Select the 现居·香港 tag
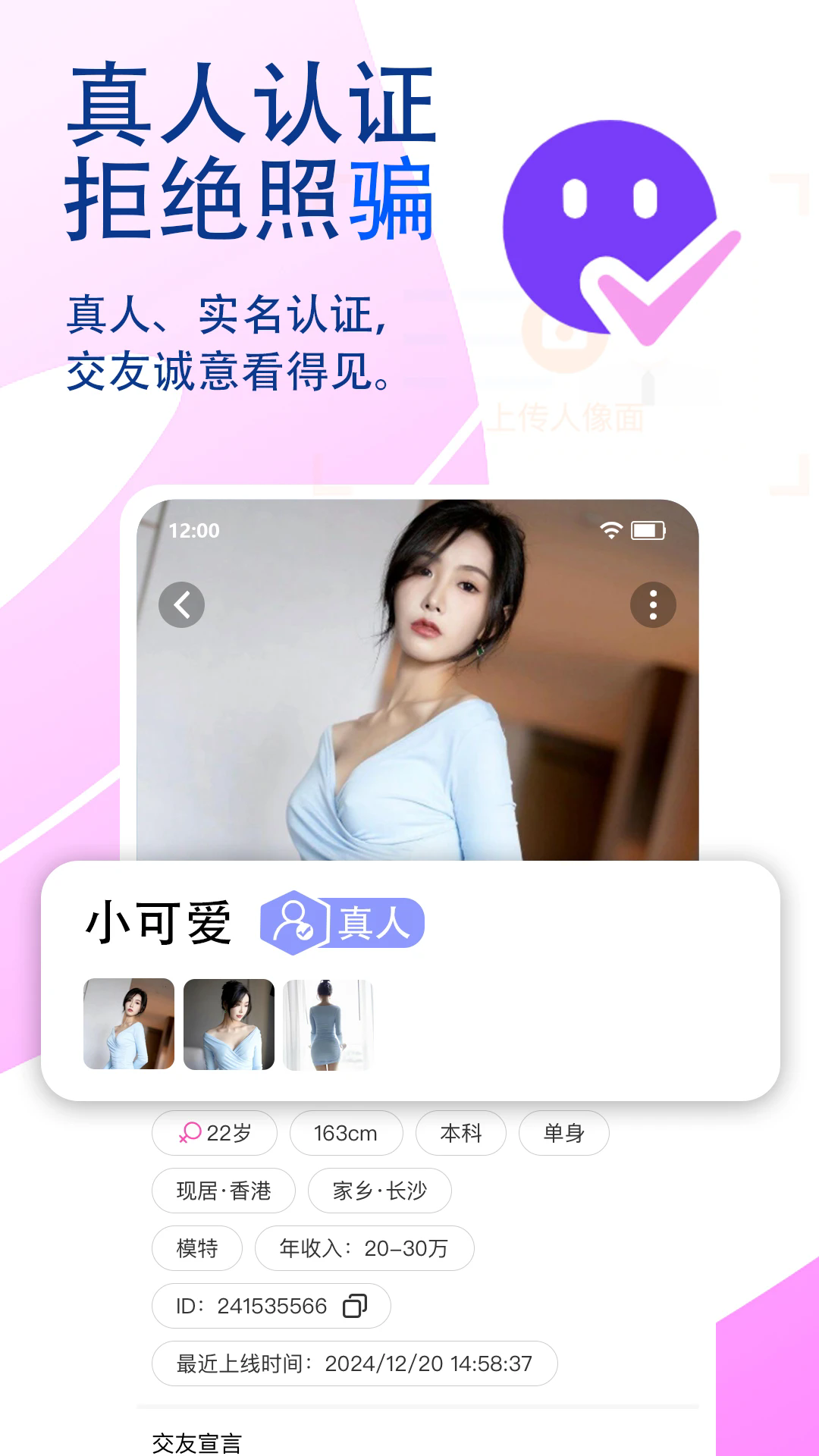The width and height of the screenshot is (819, 1456). click(223, 1191)
